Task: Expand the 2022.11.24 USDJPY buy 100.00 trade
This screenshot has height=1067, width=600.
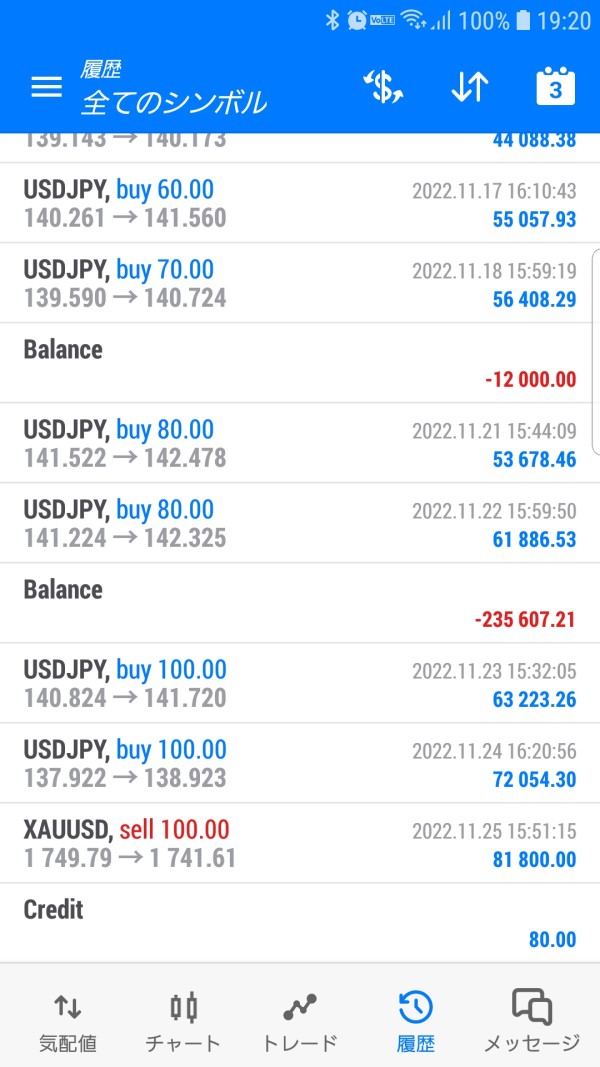Action: tap(300, 764)
